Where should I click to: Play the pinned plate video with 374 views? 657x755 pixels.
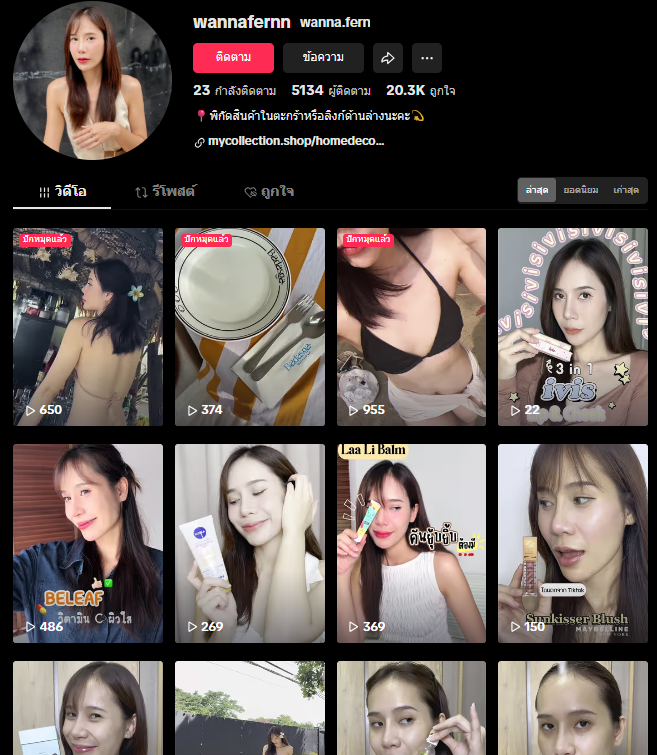click(x=250, y=326)
